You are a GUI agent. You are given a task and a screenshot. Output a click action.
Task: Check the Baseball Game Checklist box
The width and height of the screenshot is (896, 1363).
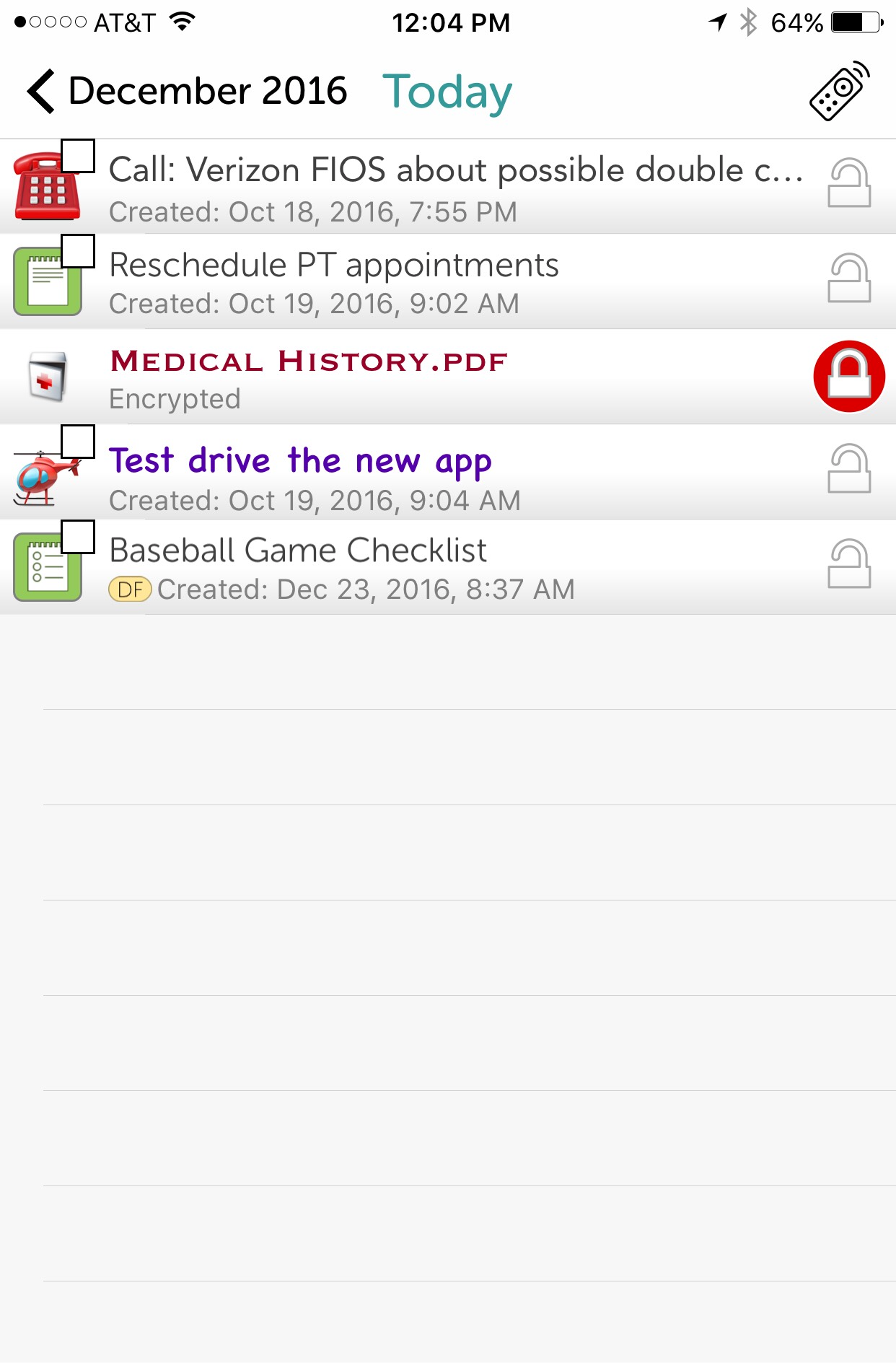coord(78,537)
